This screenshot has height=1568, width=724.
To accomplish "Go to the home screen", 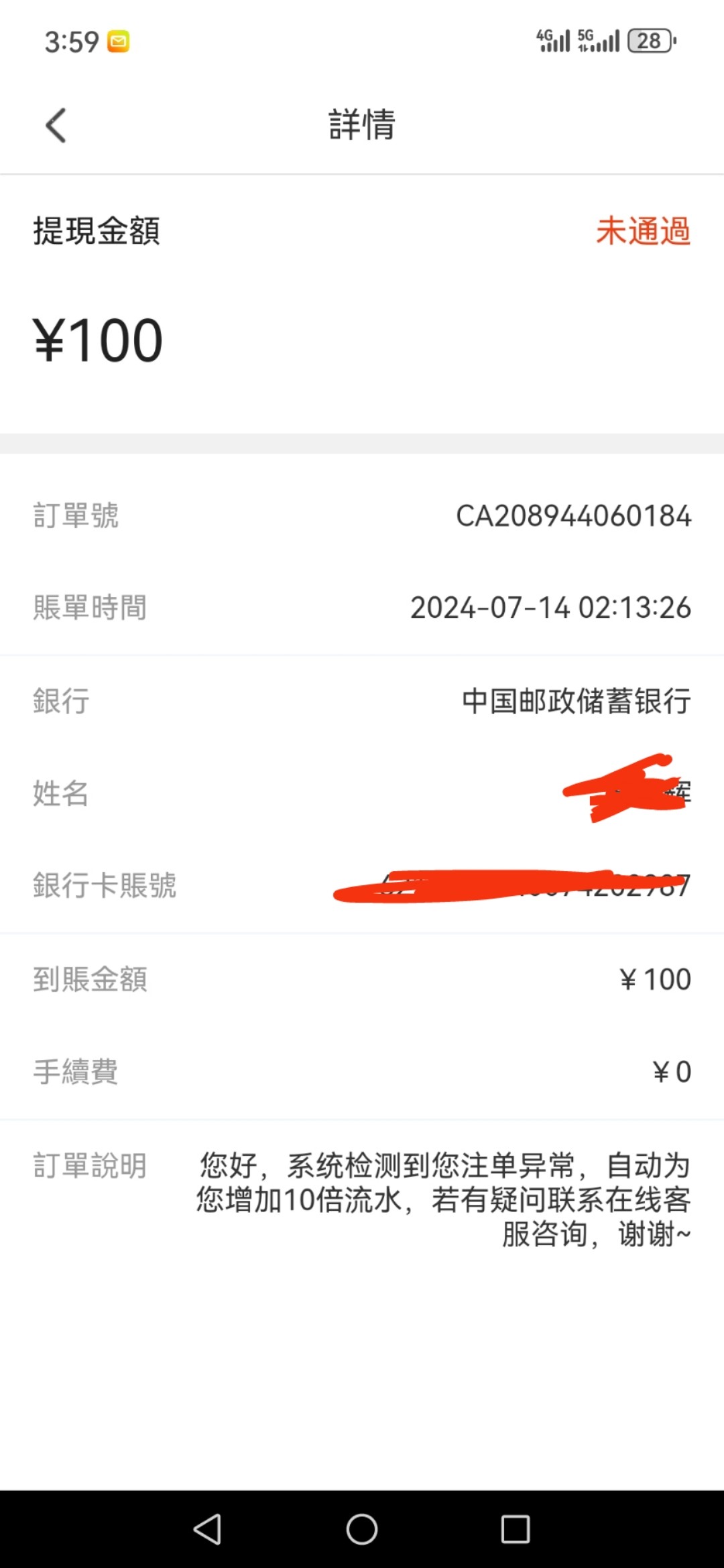I will click(362, 1529).
